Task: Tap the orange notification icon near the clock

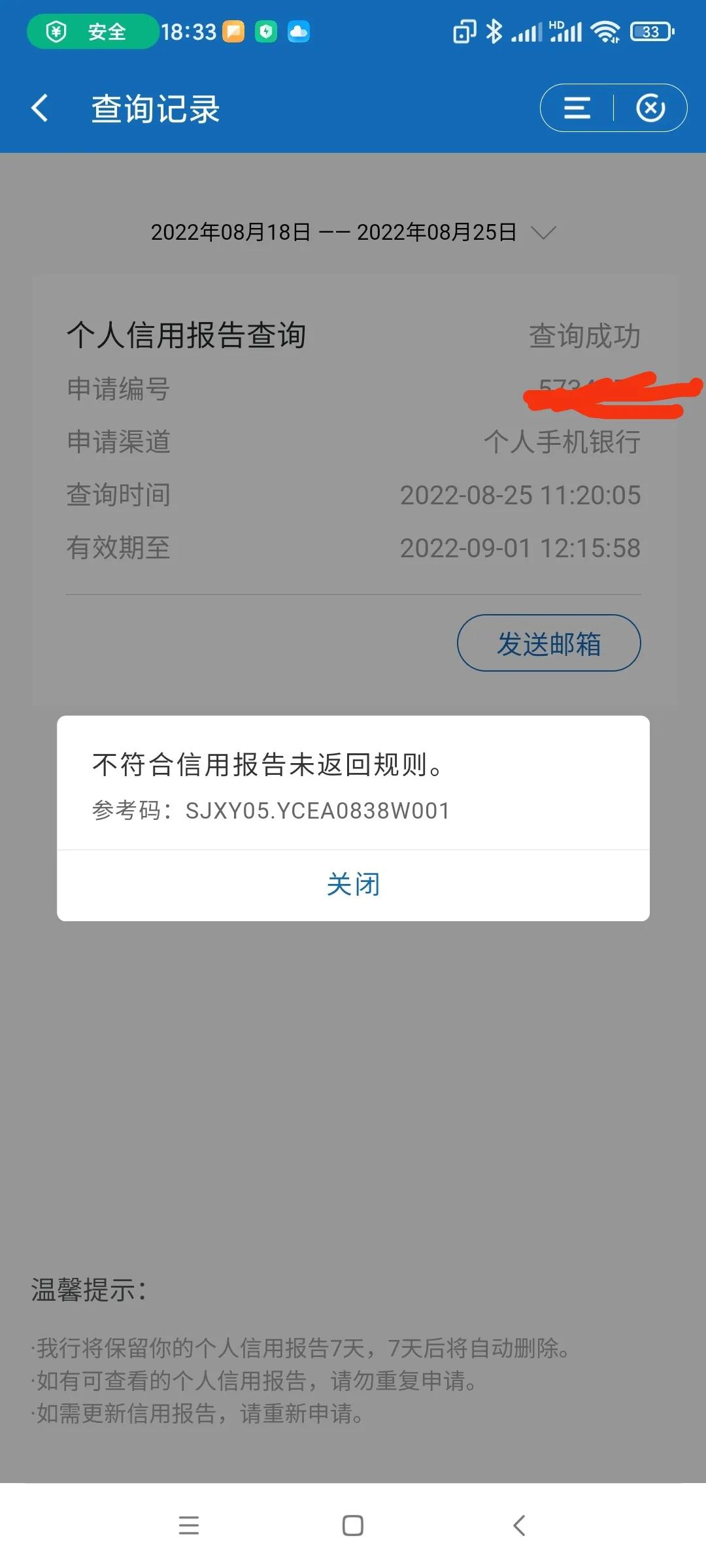Action: click(x=232, y=32)
